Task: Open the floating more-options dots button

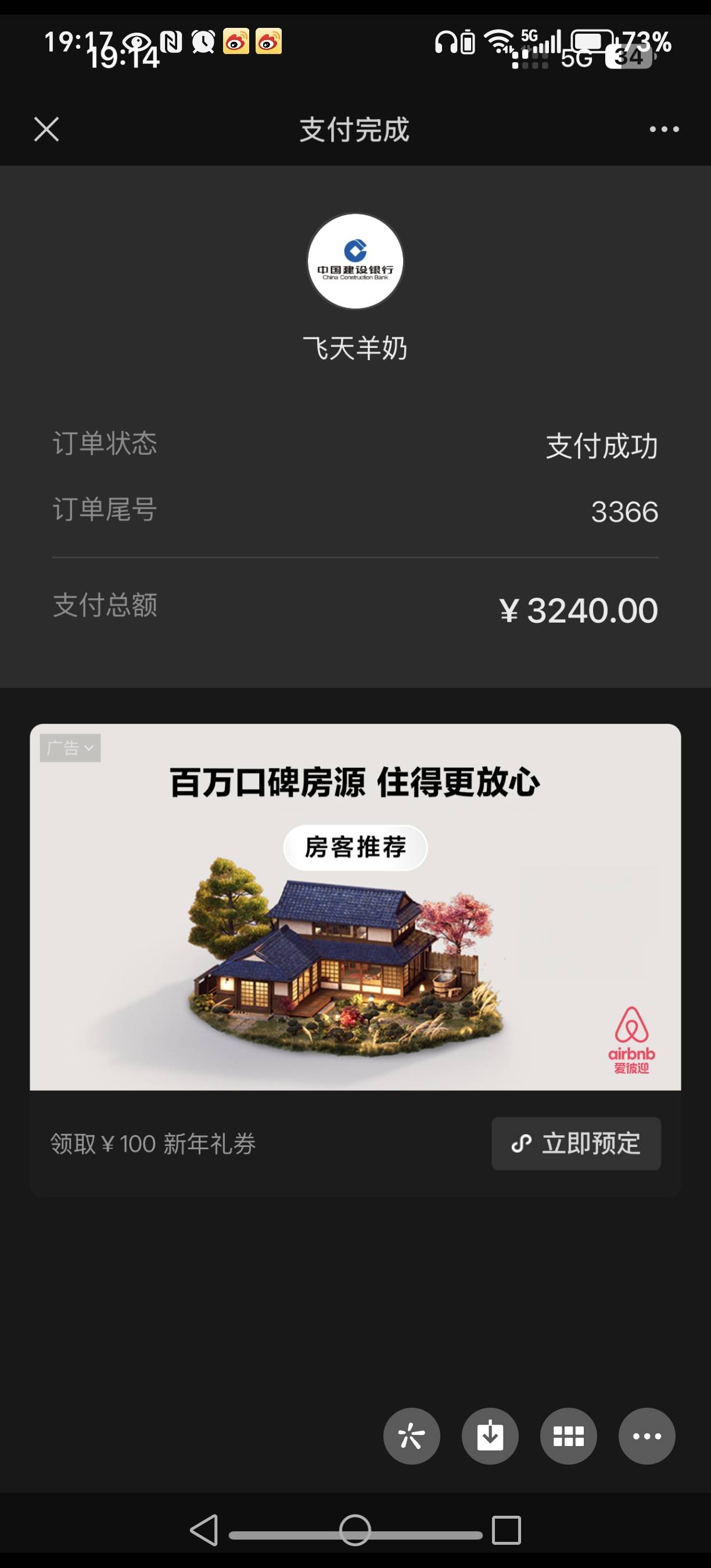Action: [647, 1437]
